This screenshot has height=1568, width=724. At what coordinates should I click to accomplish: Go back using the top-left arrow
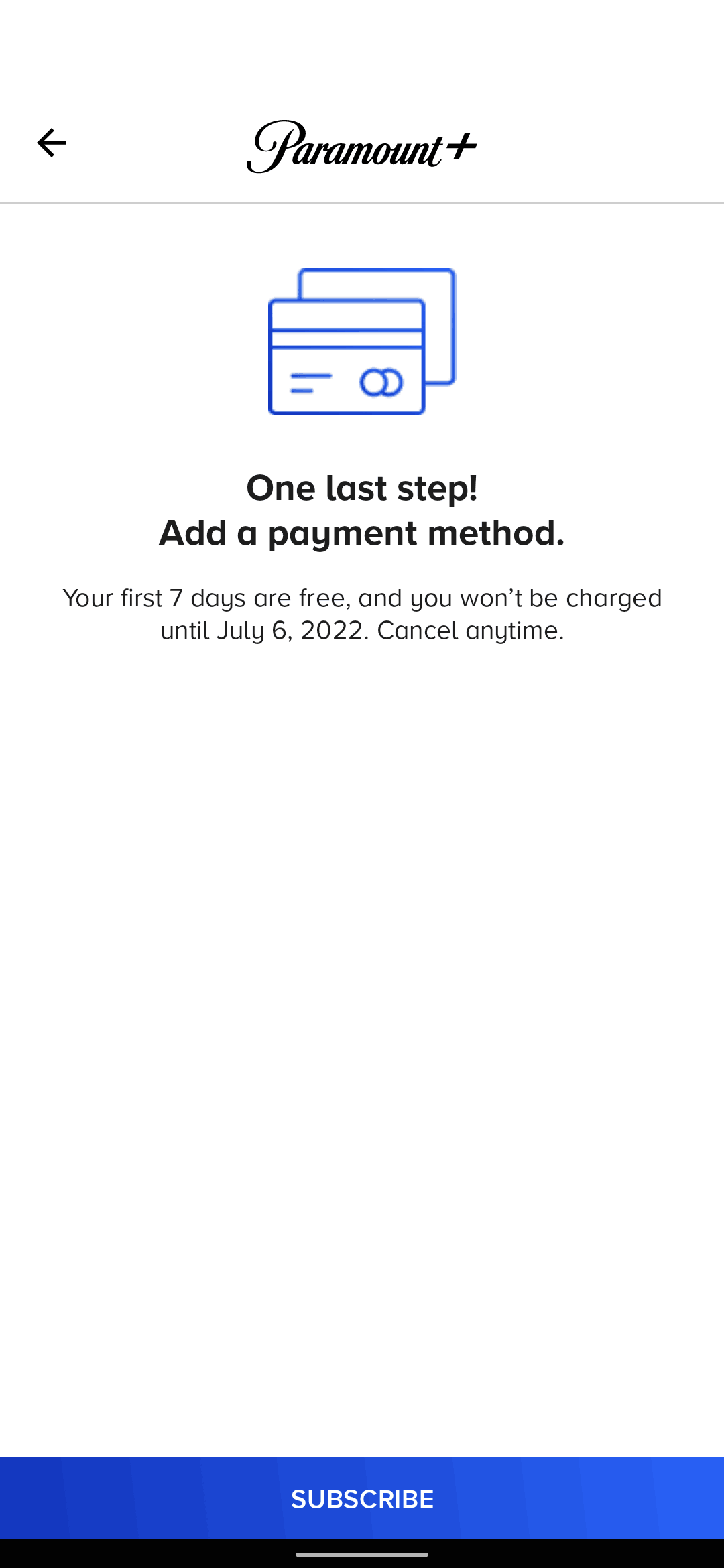52,143
